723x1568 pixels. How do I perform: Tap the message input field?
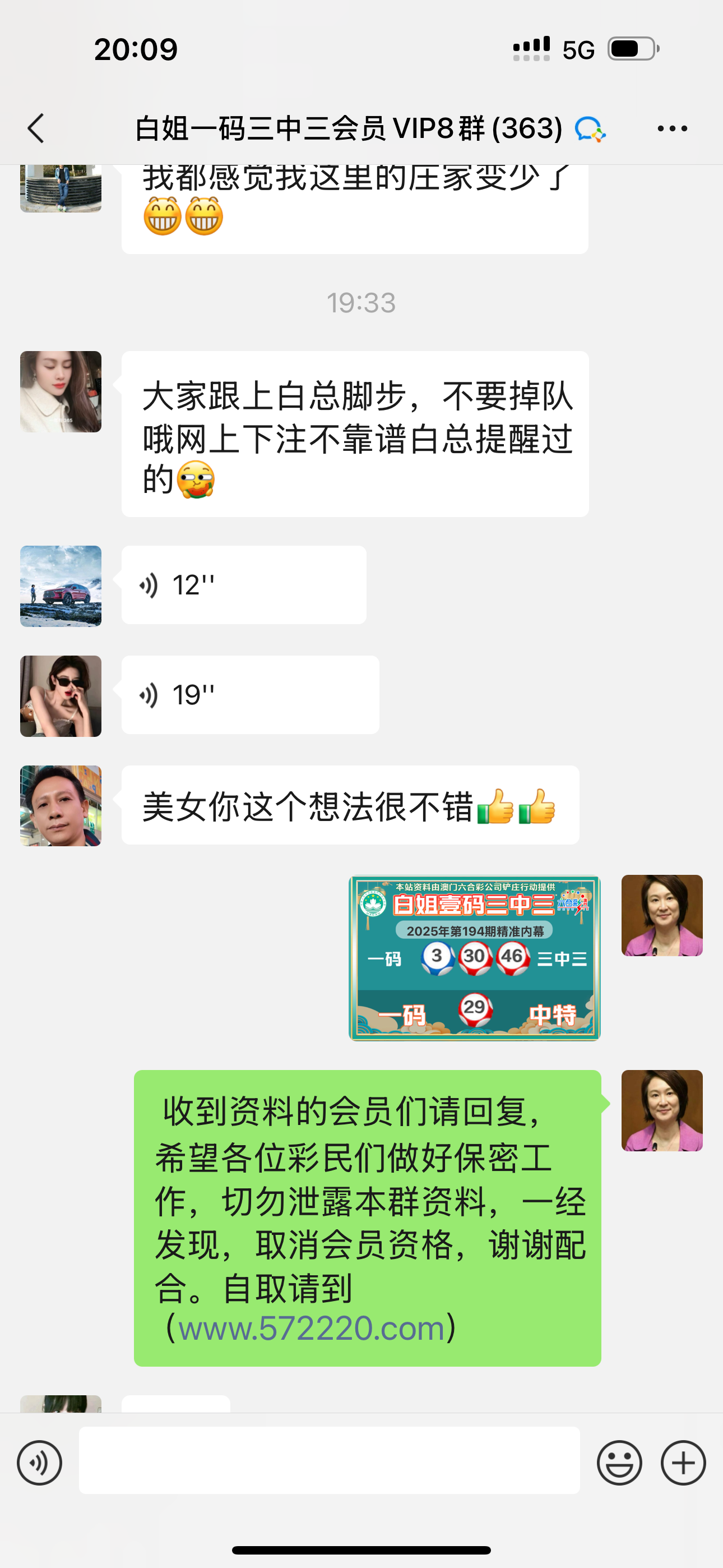[328, 1460]
